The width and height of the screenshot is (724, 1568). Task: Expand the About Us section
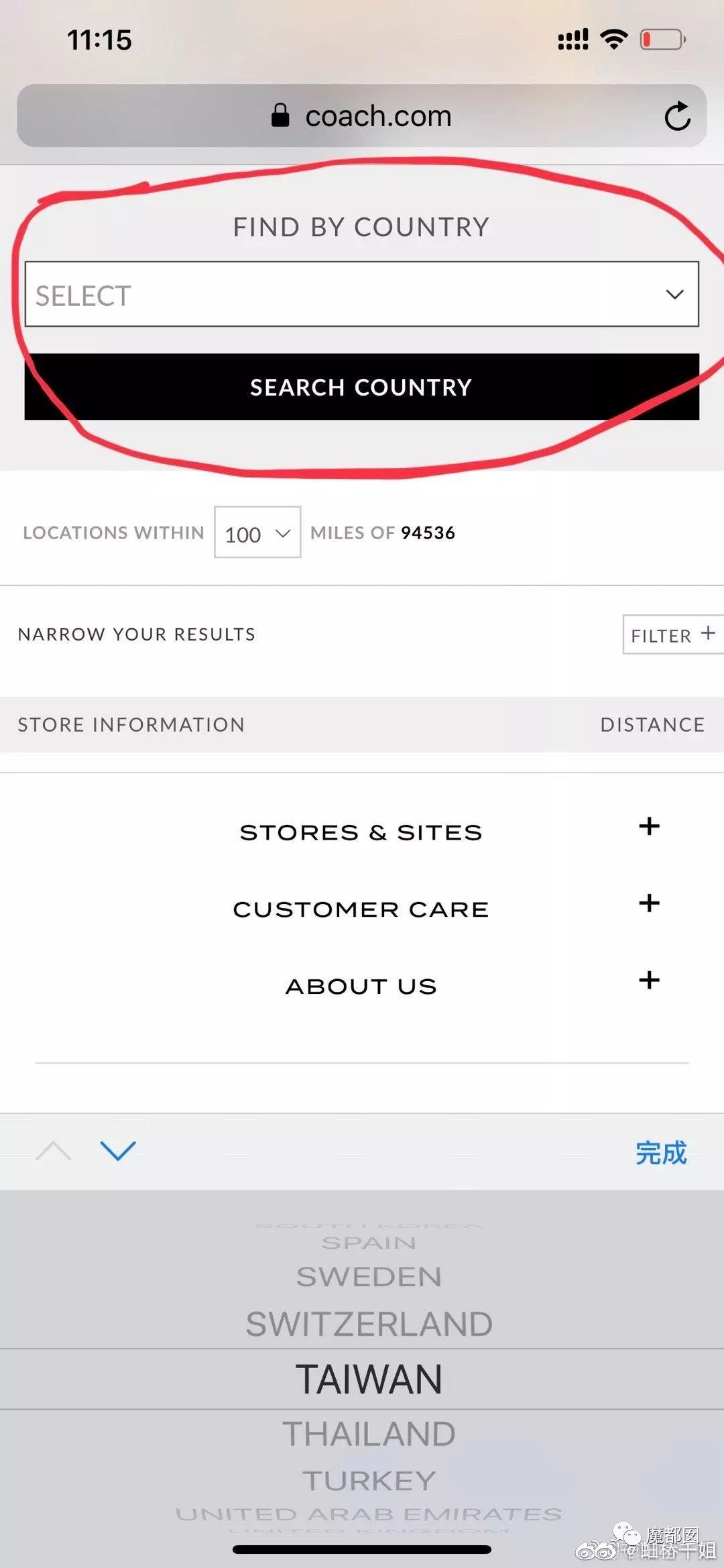click(x=362, y=986)
